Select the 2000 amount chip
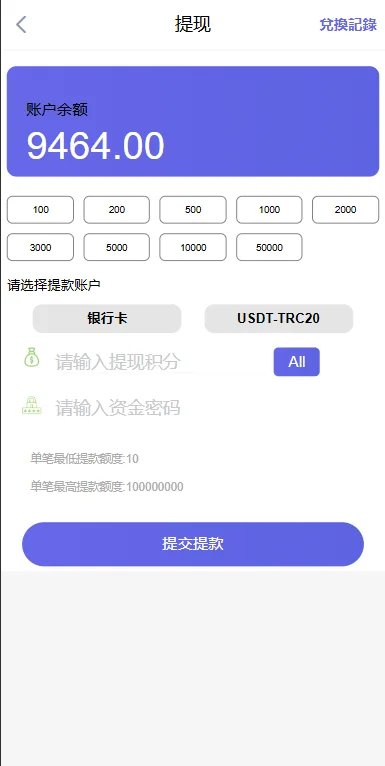385x766 pixels. tap(345, 210)
